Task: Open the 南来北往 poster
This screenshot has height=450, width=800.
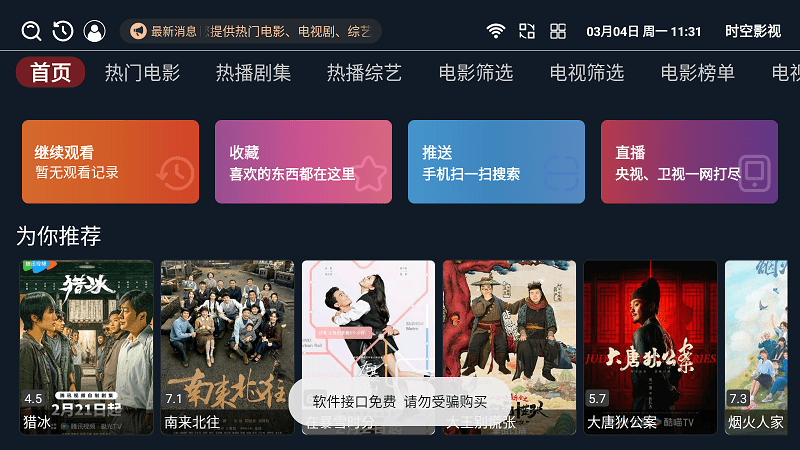Action: pos(228,345)
